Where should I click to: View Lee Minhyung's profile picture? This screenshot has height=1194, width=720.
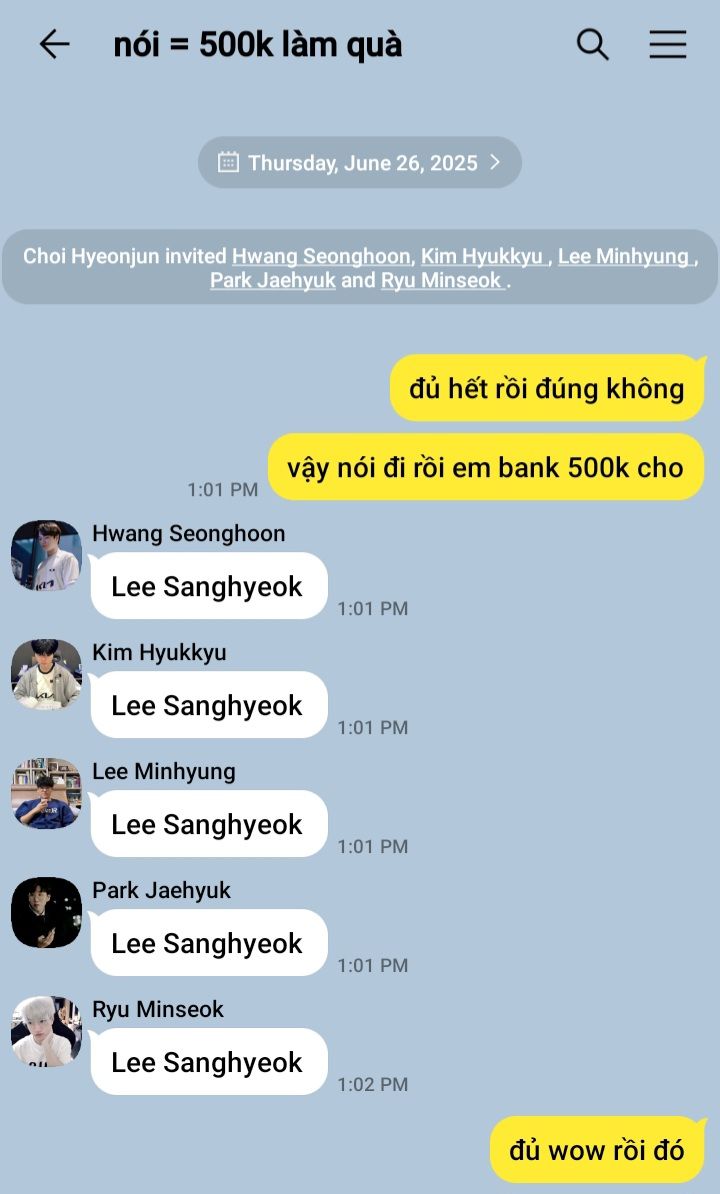click(x=46, y=793)
